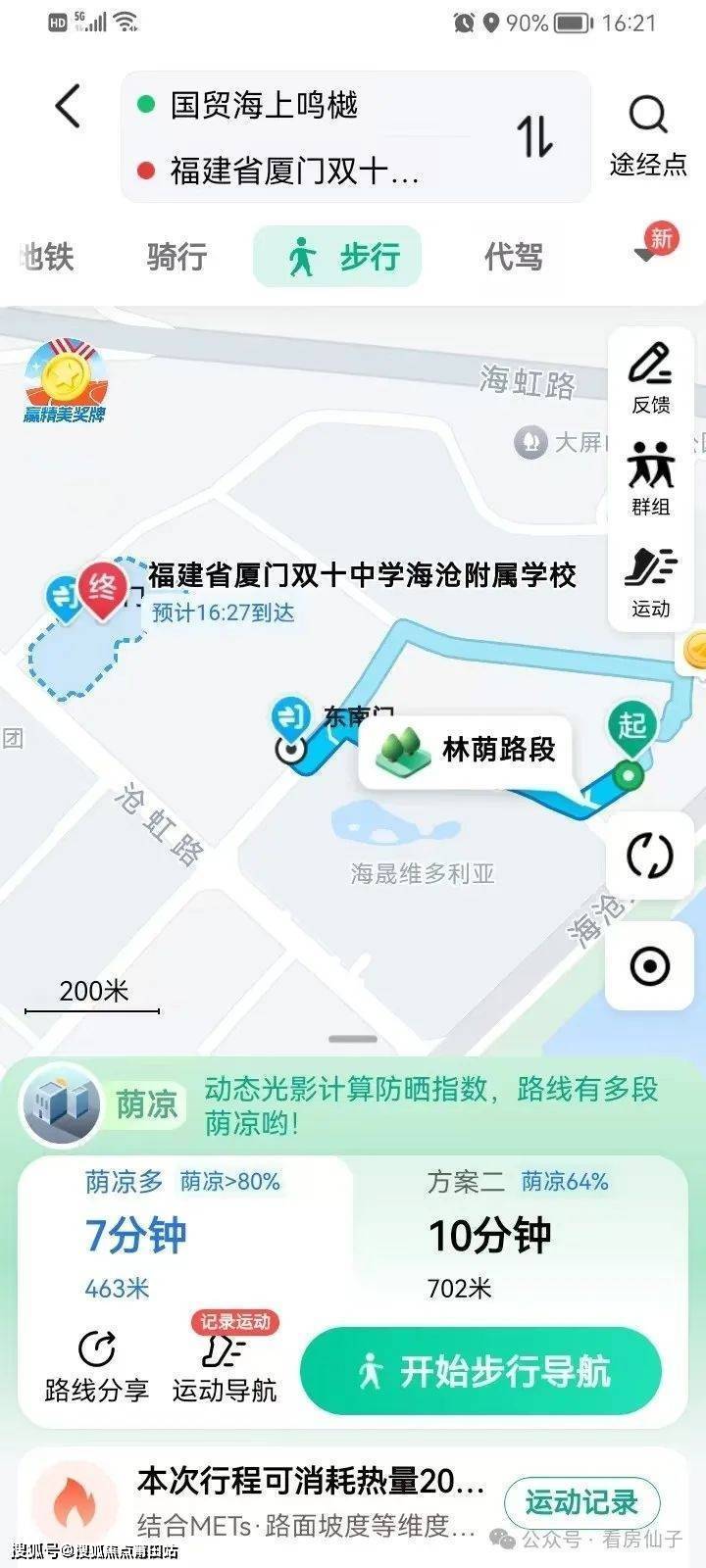Viewport: 706px width, 1568px height.
Task: Edit the starting point 国贸海上鸣樾
Action: (294, 105)
